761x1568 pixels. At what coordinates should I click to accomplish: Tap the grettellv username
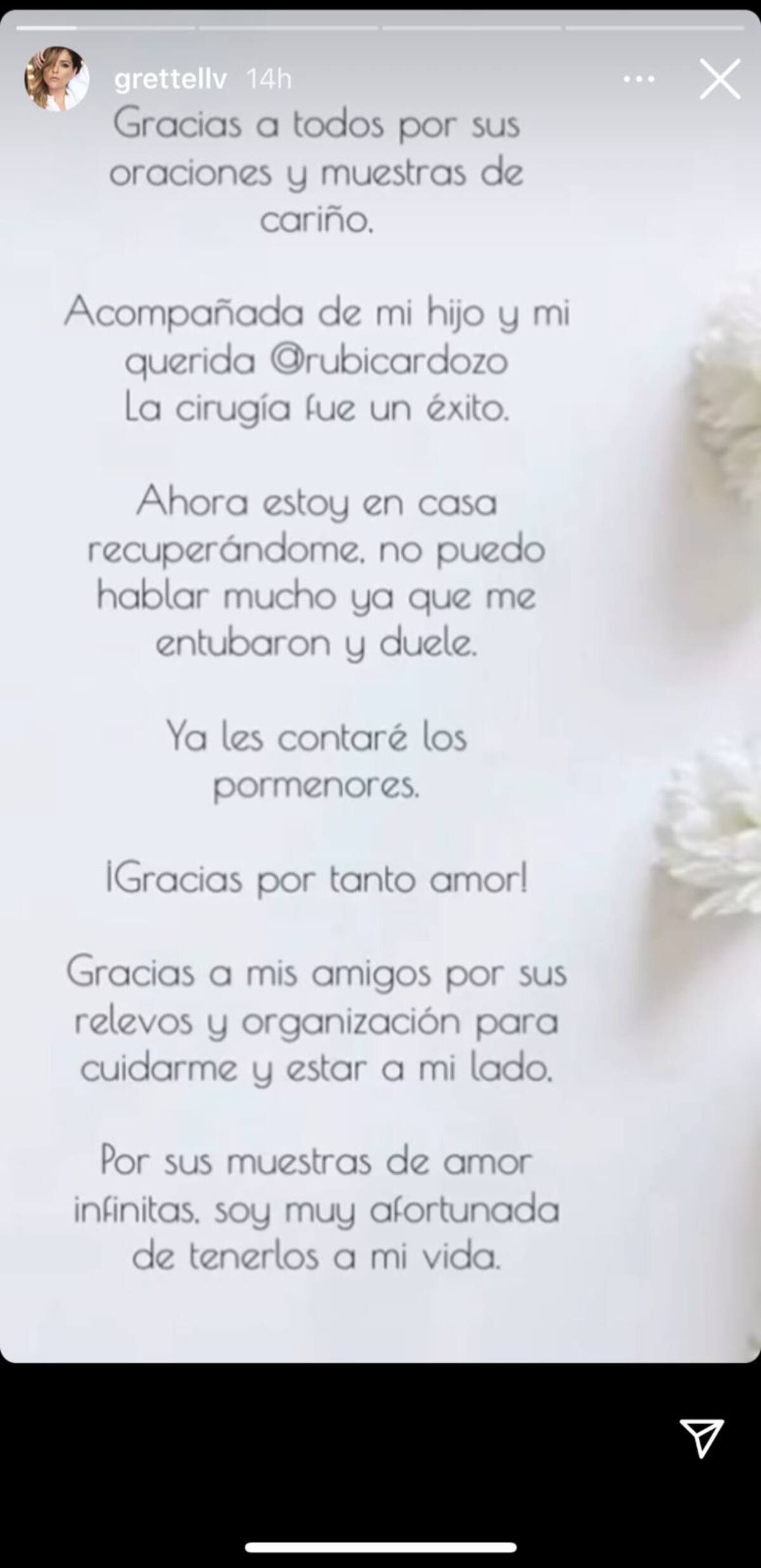tap(170, 79)
